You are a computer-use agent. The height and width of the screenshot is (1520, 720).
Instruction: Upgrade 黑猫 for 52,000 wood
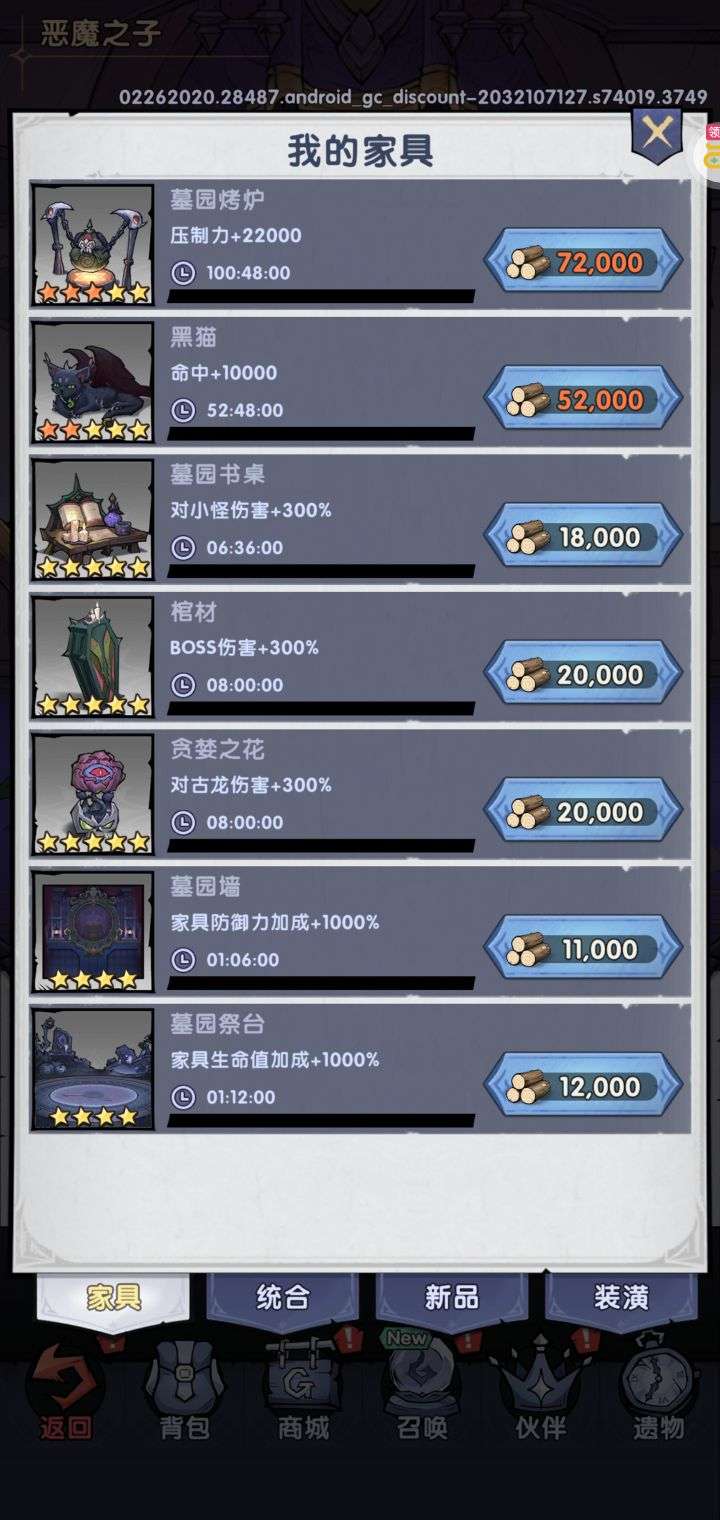tap(583, 399)
